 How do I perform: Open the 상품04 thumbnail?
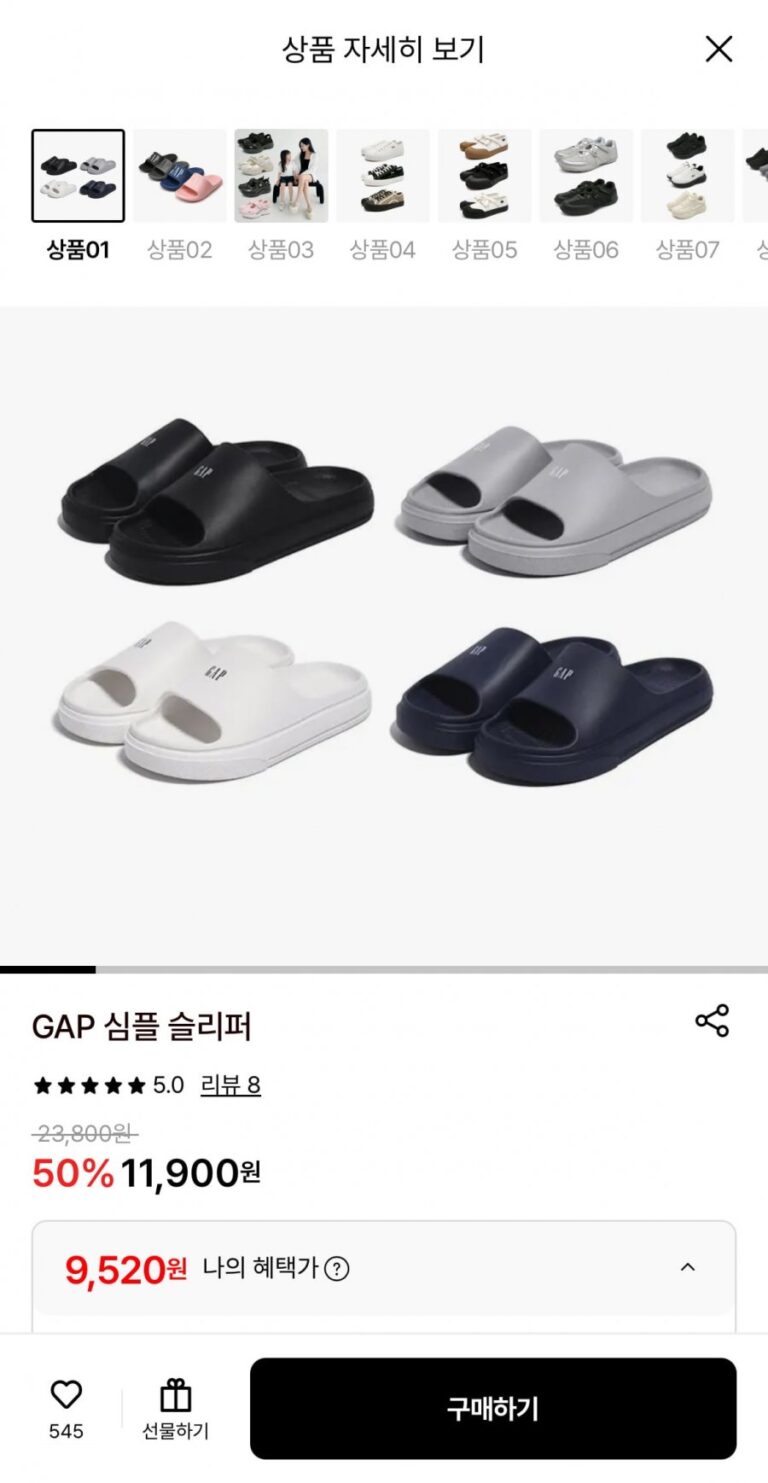(383, 176)
